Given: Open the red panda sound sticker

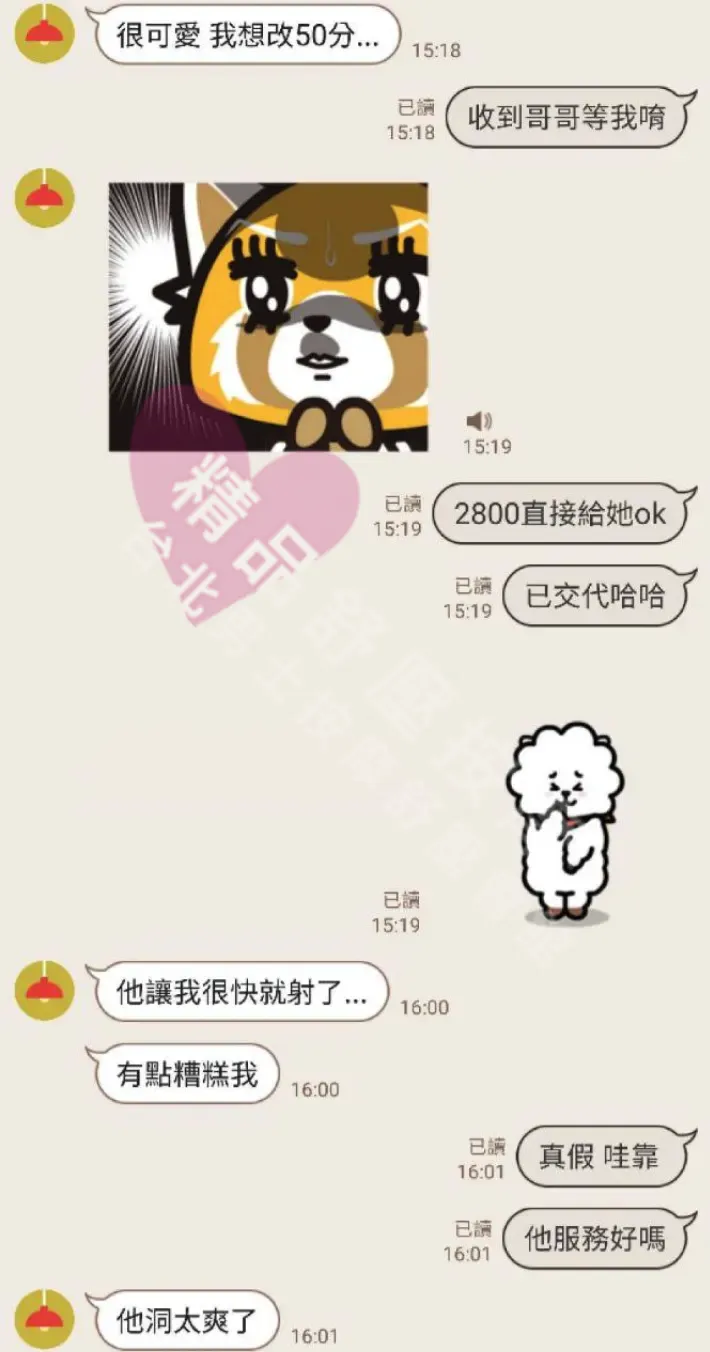Looking at the screenshot, I should [267, 317].
